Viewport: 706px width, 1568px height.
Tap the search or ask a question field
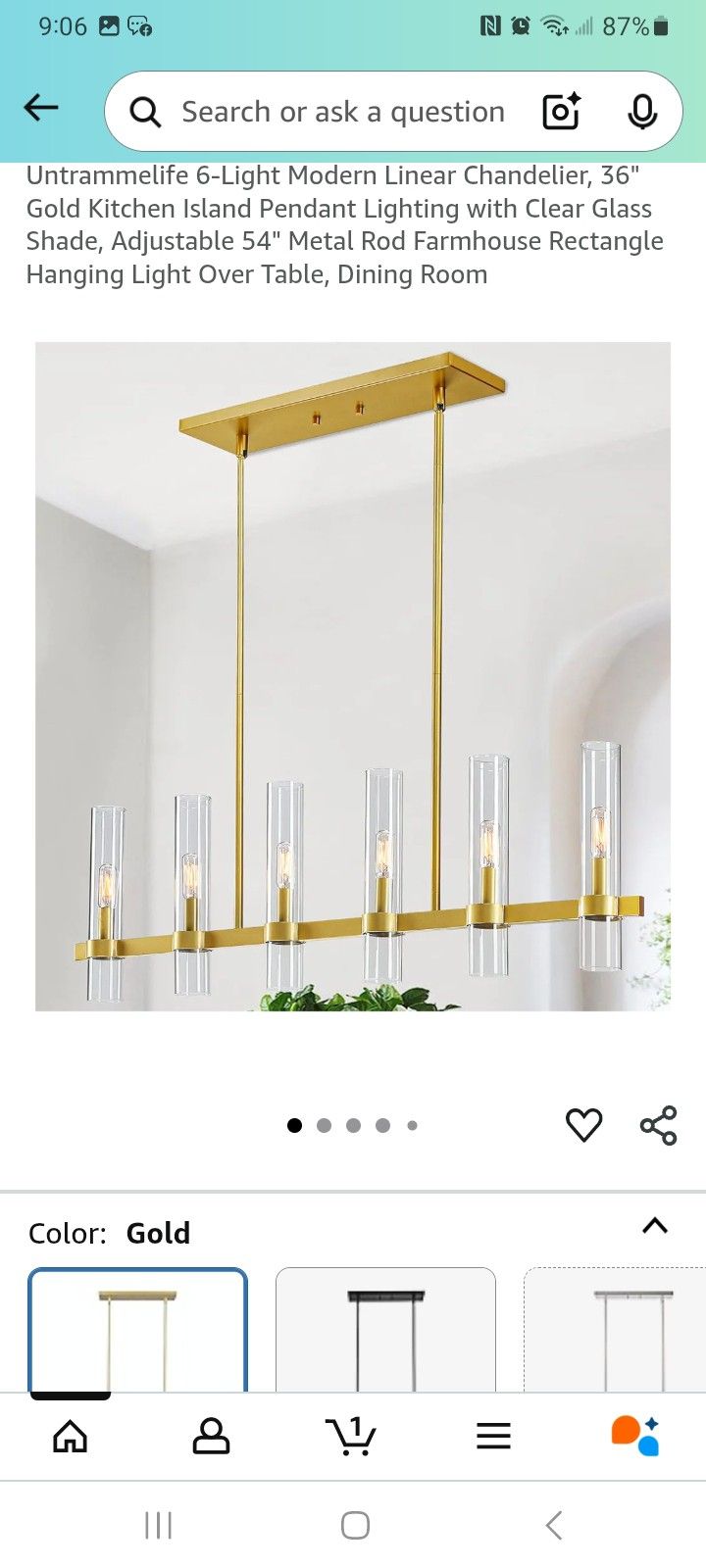(x=343, y=112)
